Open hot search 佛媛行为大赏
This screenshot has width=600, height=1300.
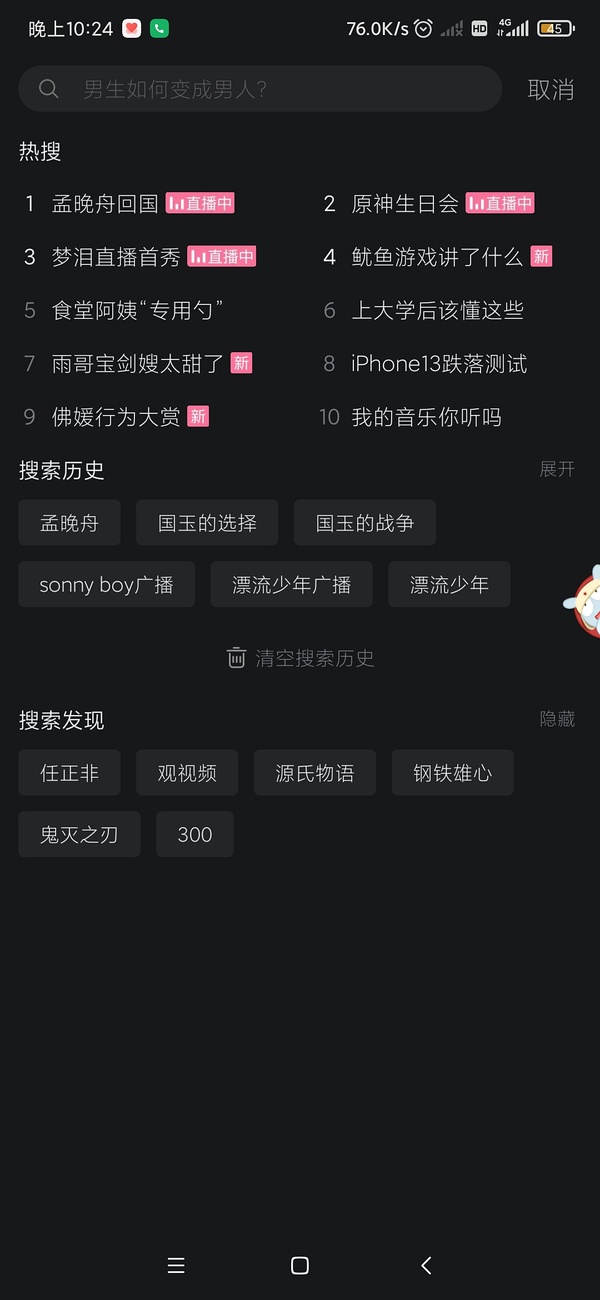tap(116, 417)
